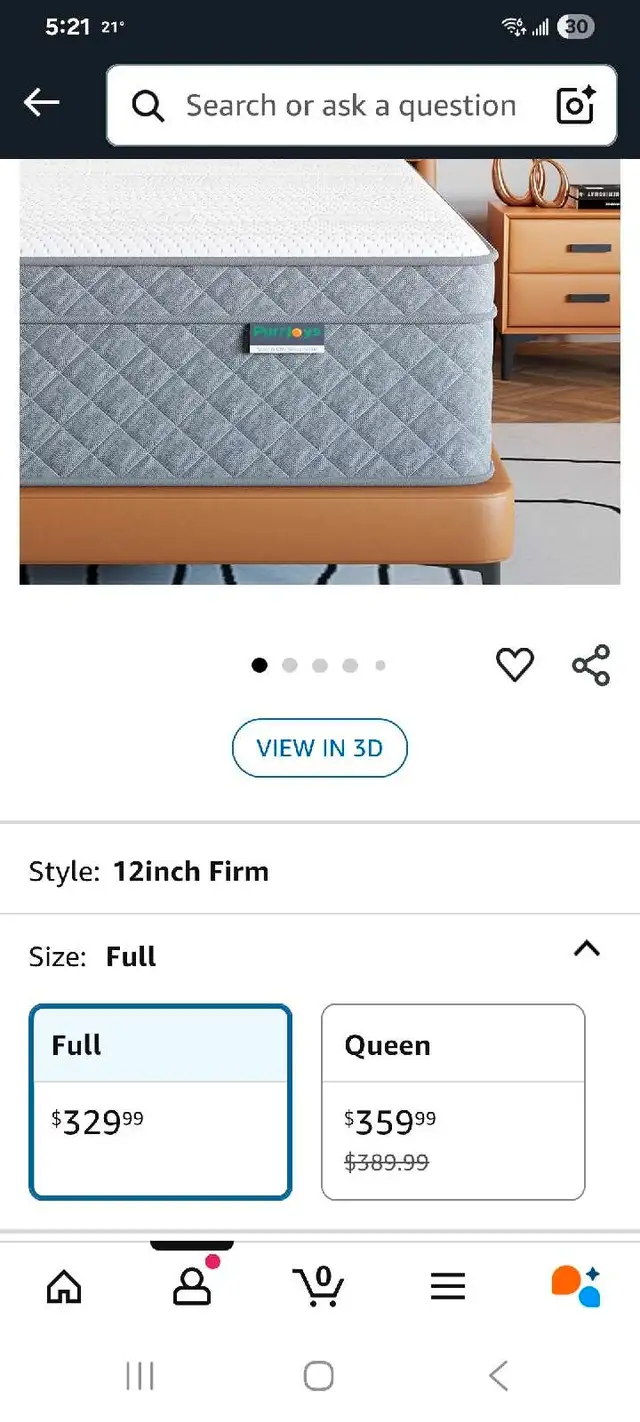Screen dimensions: 640x1422
Task: Choose the Queen size for $359.99
Action: tap(453, 1102)
